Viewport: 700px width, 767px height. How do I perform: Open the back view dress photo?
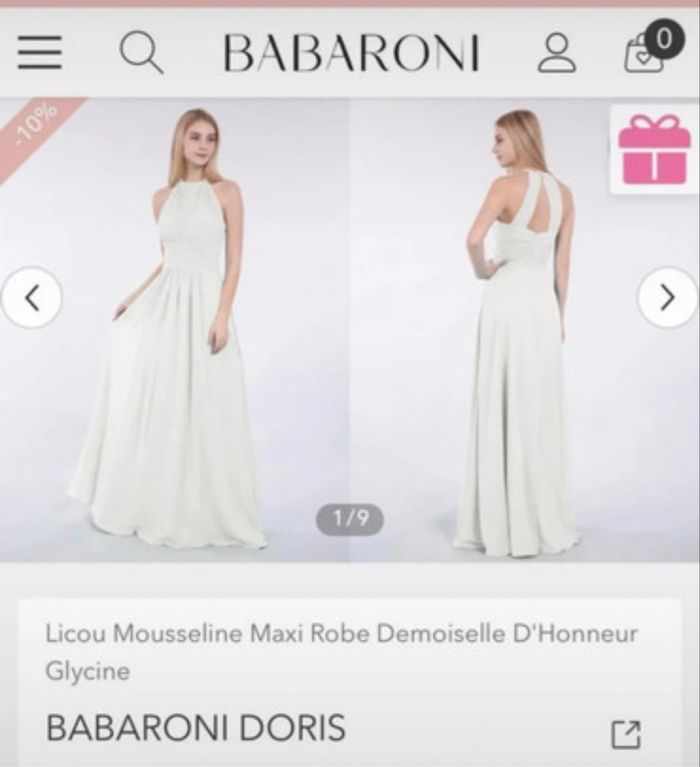pos(520,330)
